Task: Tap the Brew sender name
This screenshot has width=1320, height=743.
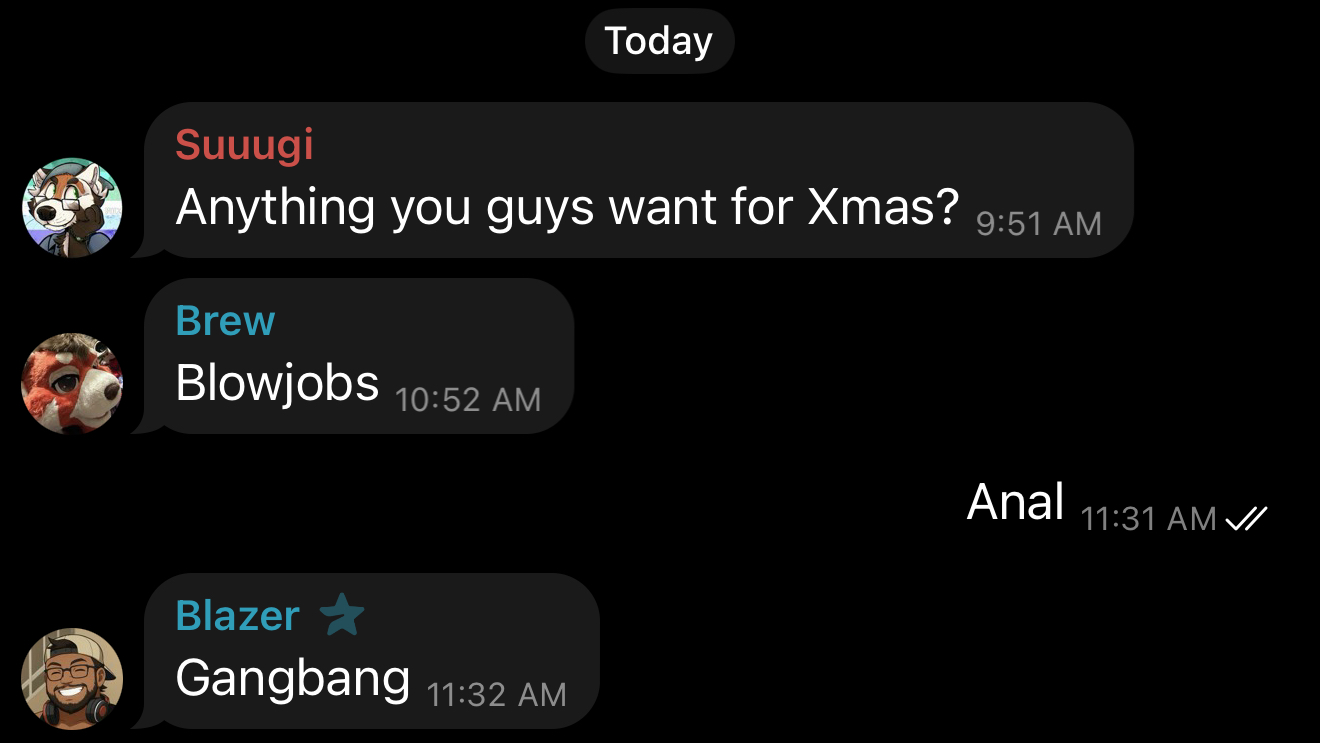Action: (x=225, y=321)
